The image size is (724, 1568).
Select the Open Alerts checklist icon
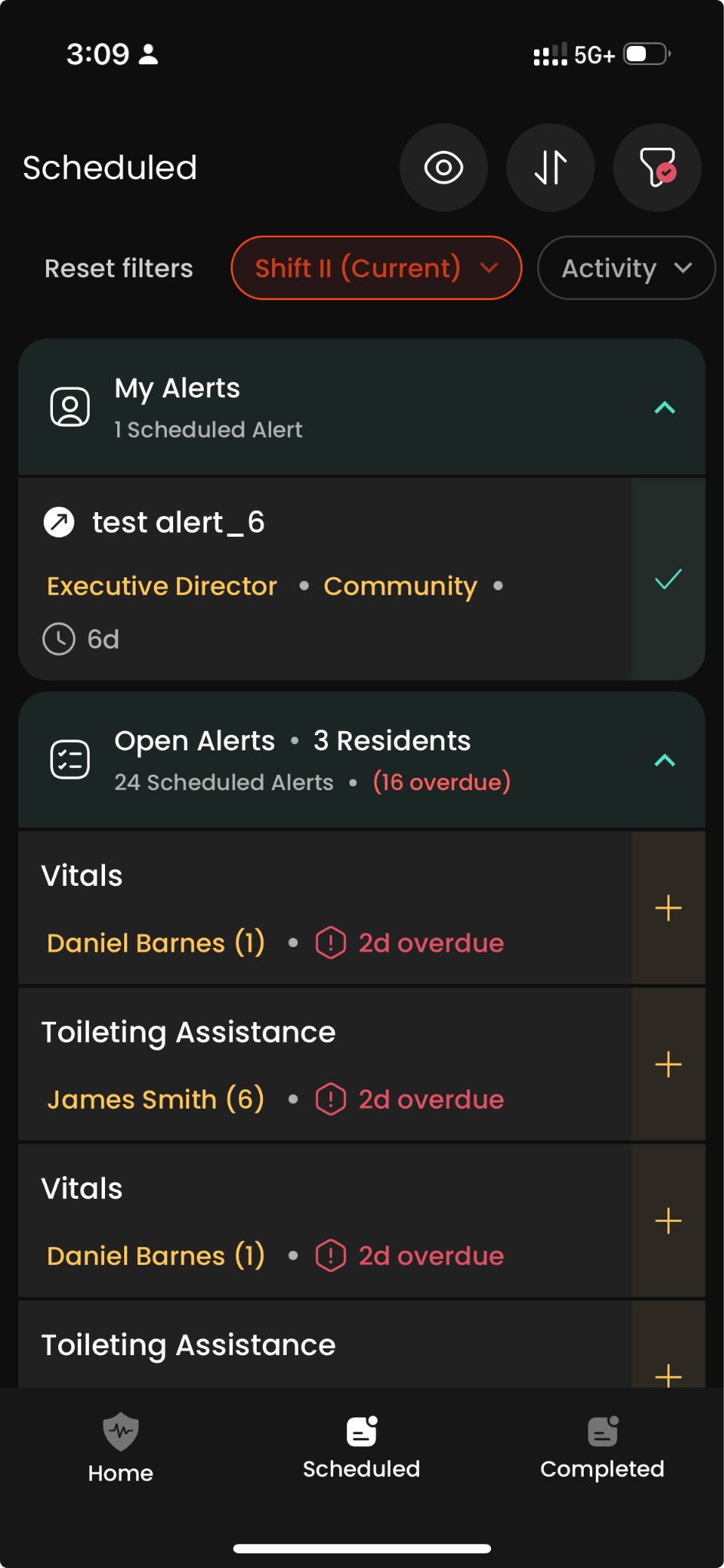pos(69,759)
